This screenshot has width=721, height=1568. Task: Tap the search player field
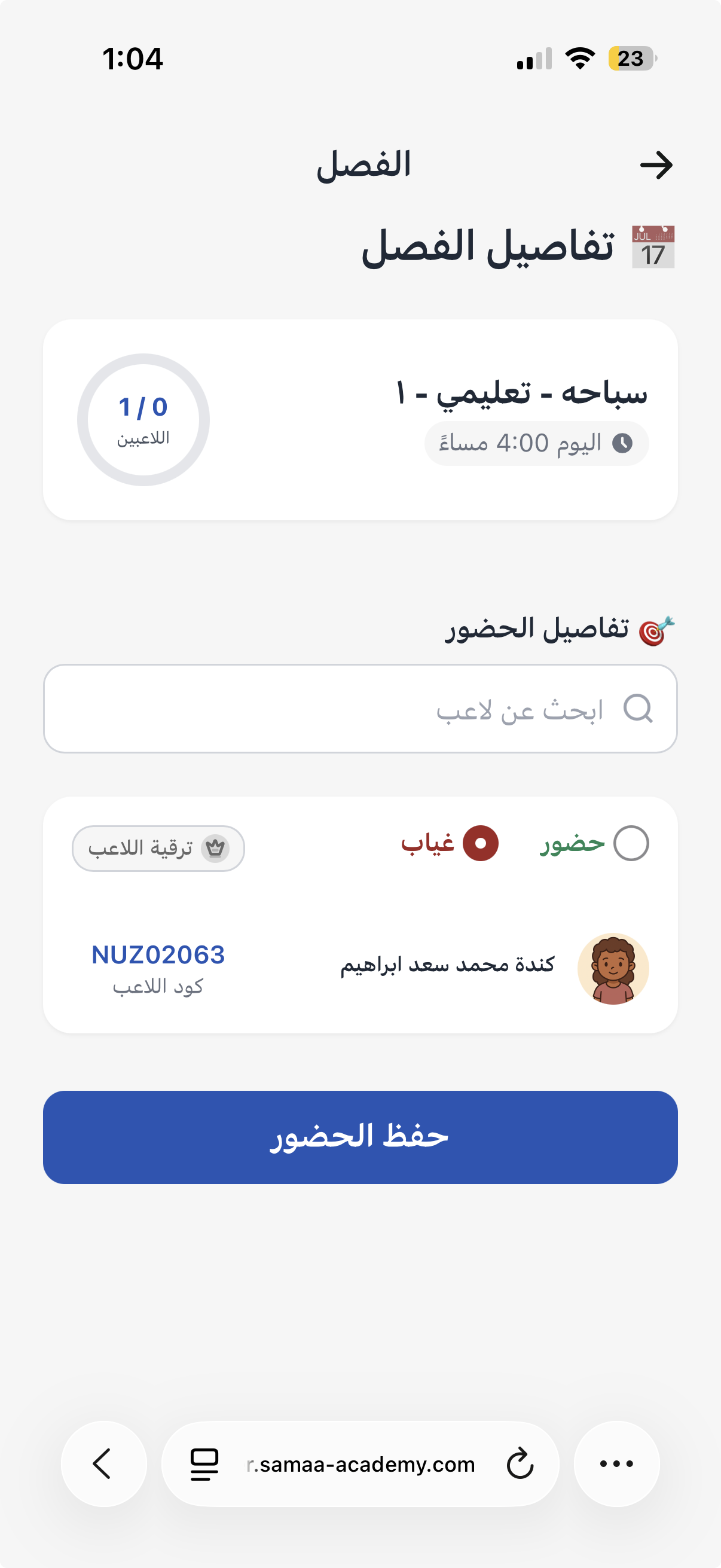(x=360, y=709)
